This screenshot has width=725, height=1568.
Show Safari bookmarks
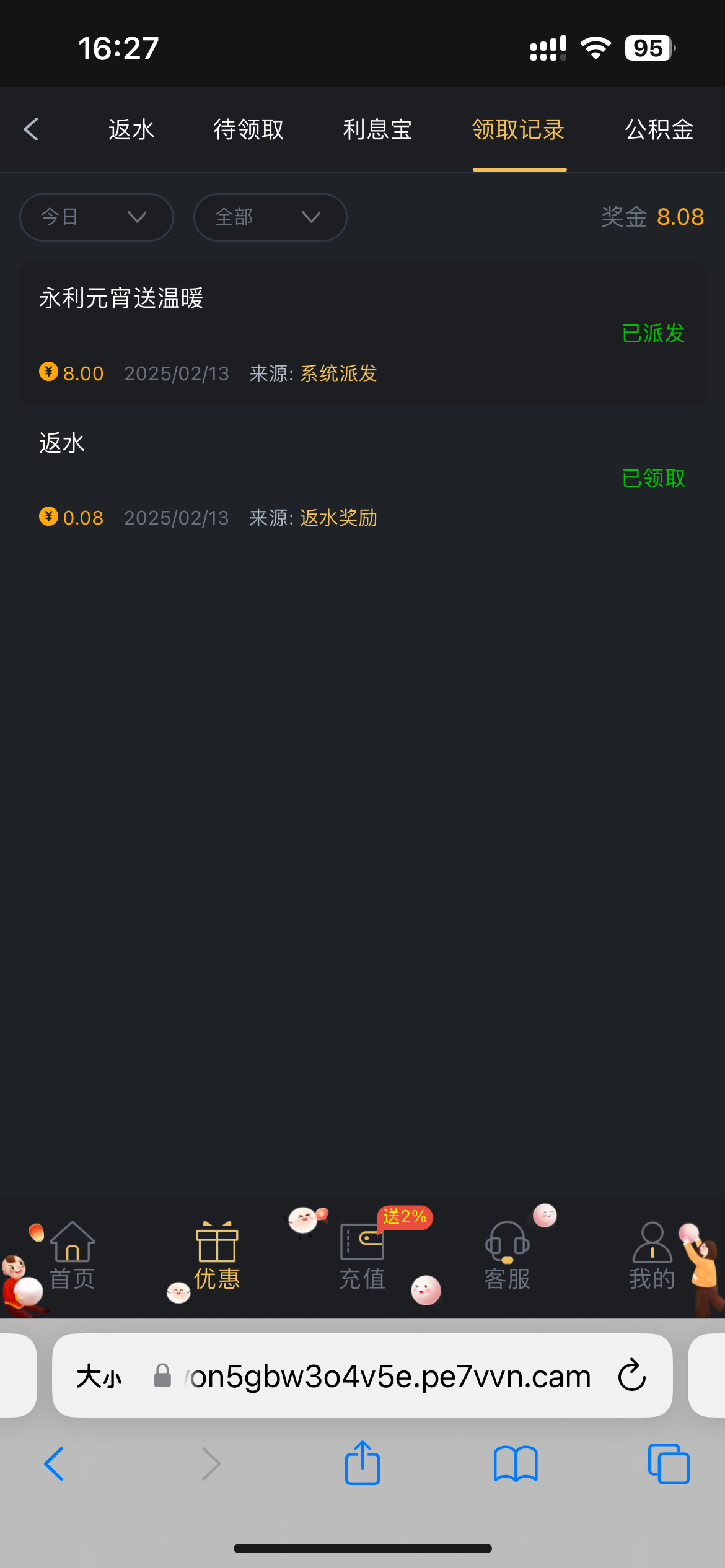point(515,1464)
